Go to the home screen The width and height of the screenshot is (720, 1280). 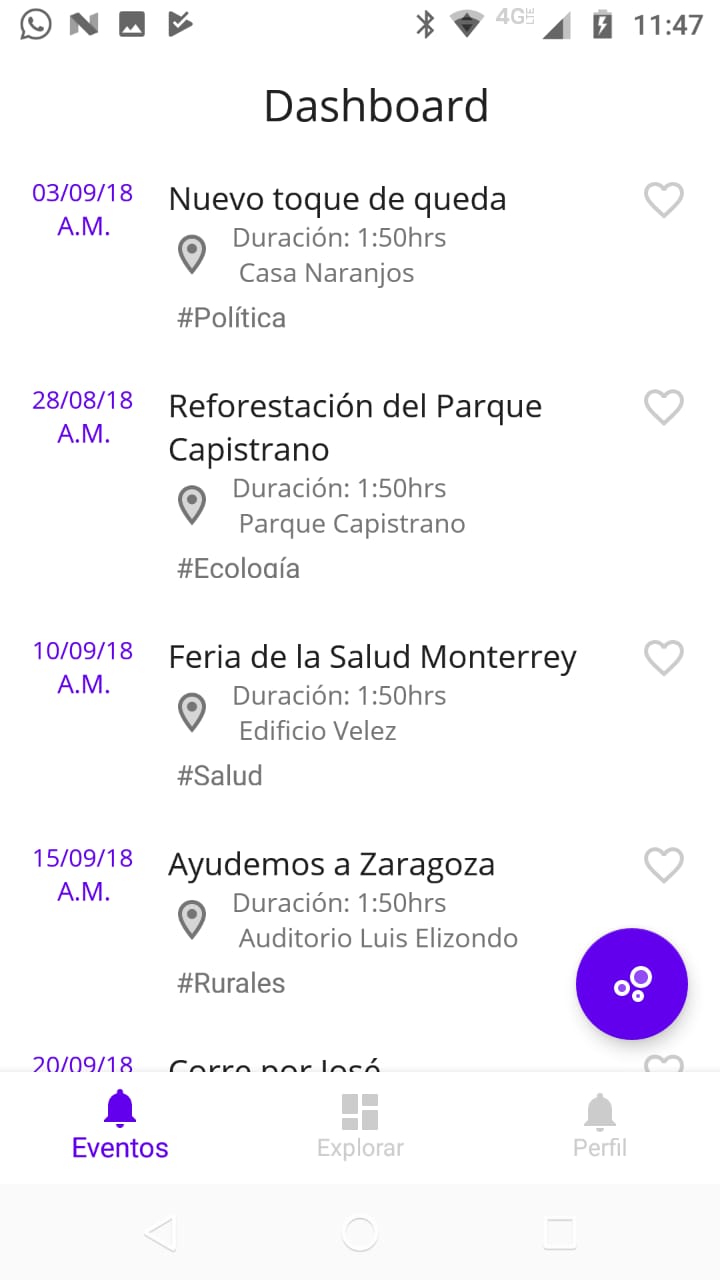click(x=360, y=1233)
